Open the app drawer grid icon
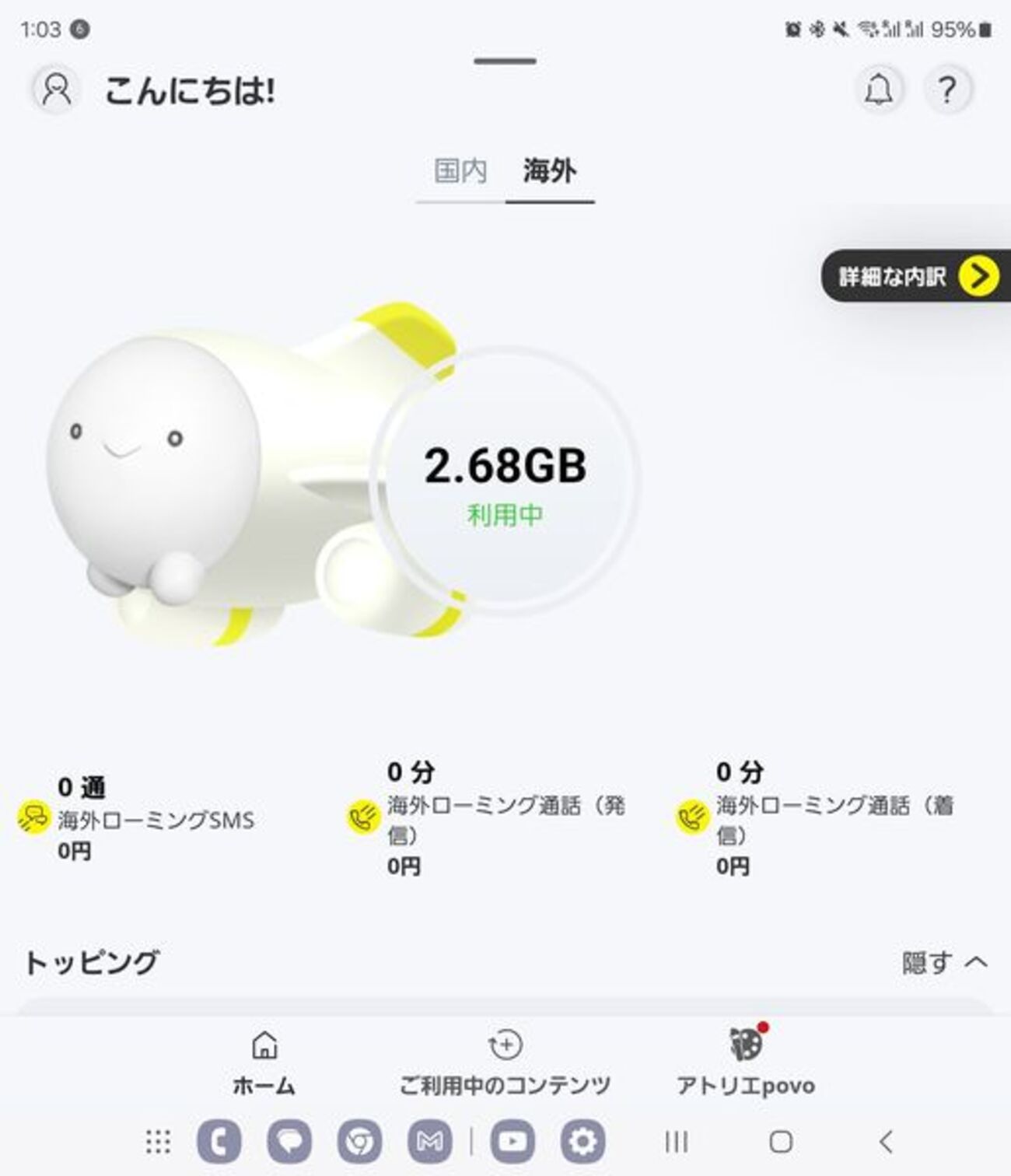The height and width of the screenshot is (1176, 1011). tap(158, 1142)
